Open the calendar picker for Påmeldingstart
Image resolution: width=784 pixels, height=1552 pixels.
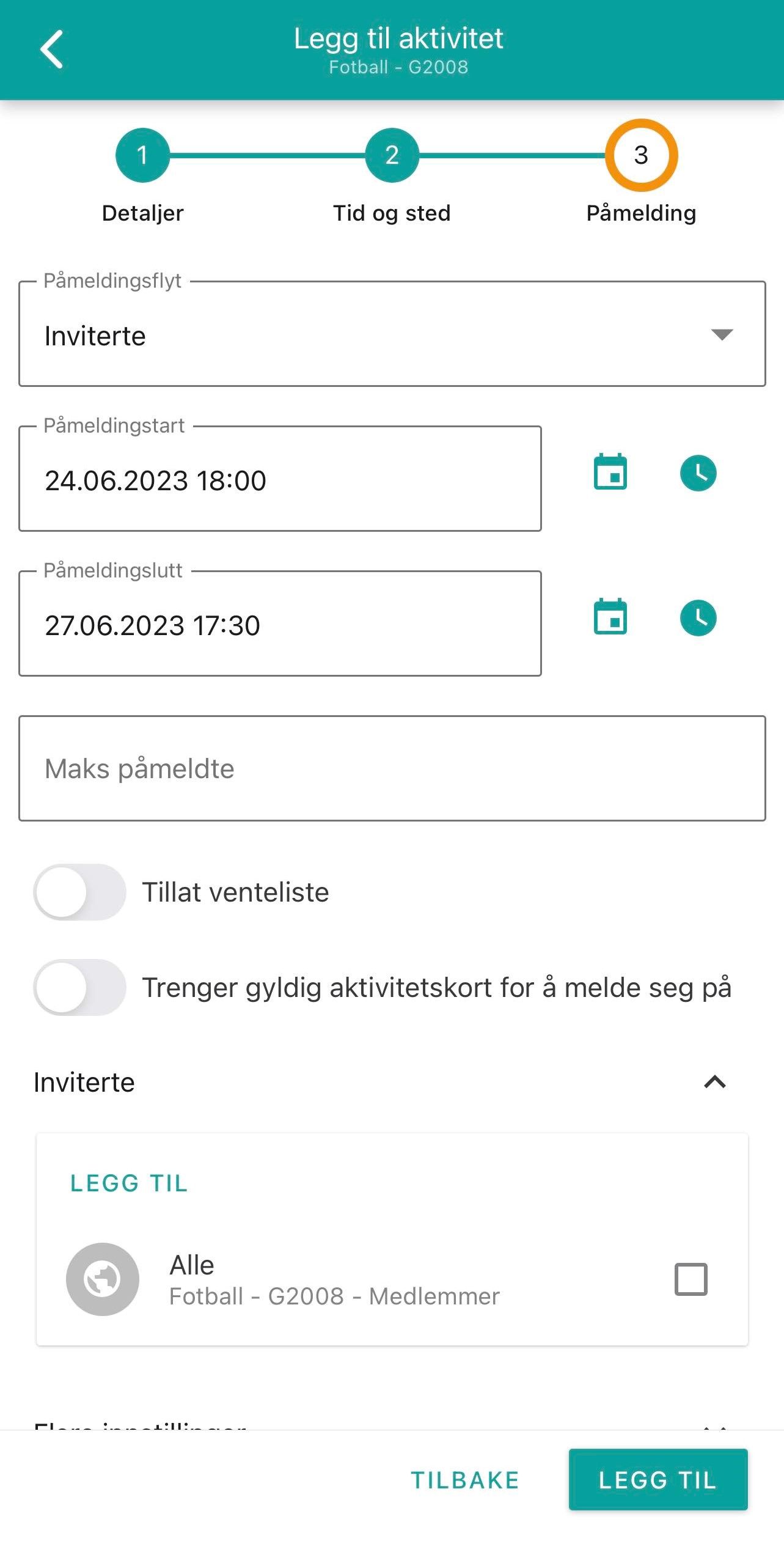610,472
